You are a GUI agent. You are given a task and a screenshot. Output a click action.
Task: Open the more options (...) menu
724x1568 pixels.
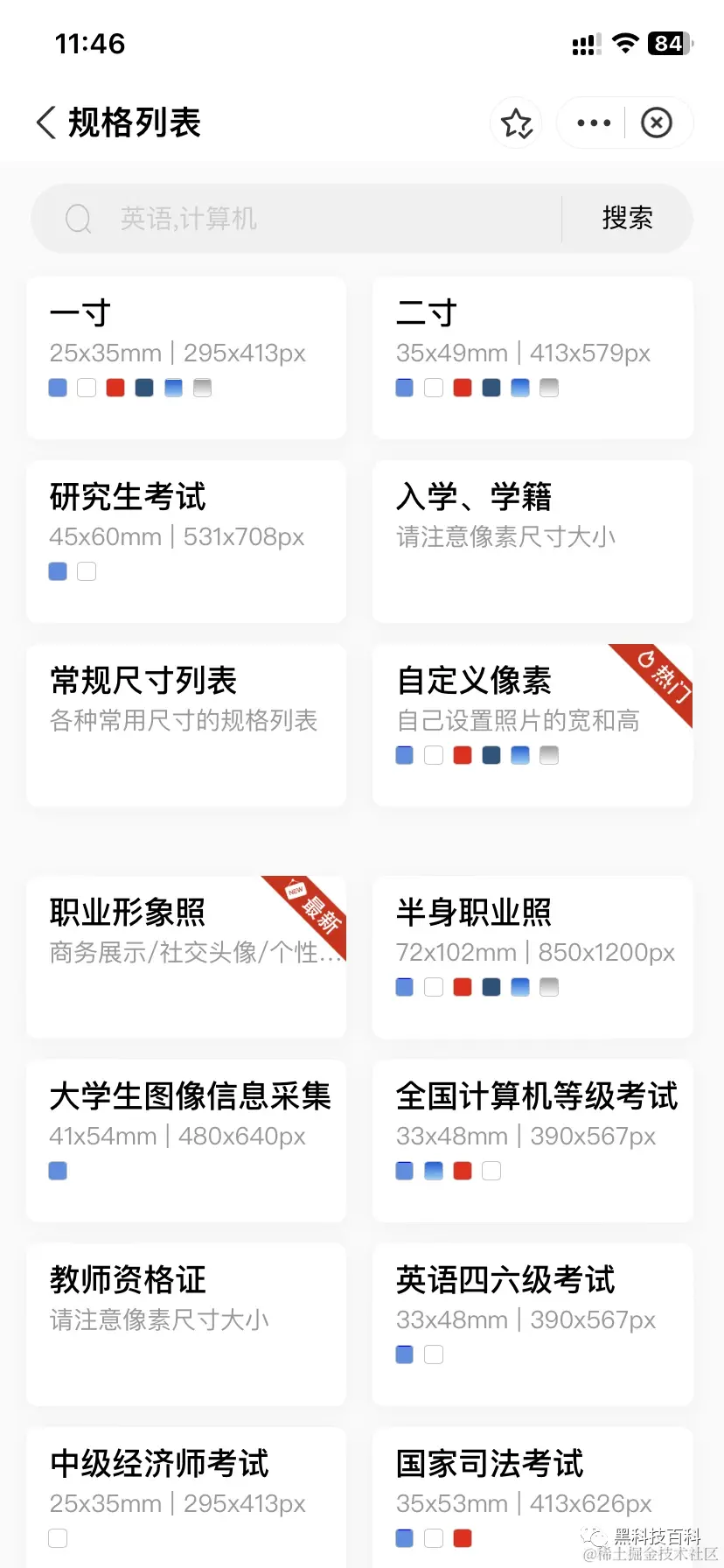[x=592, y=122]
